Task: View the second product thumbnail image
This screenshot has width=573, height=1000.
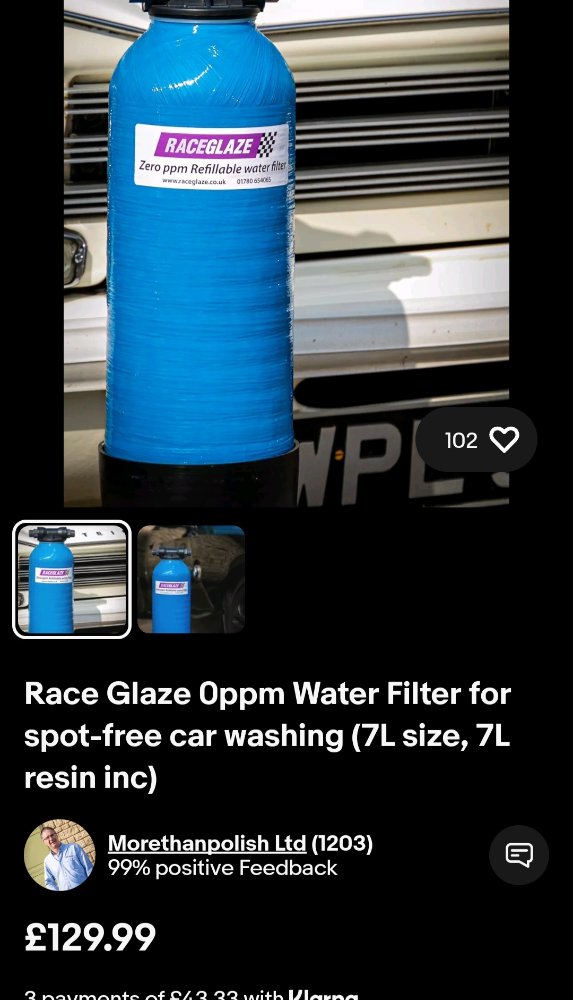Action: click(x=191, y=579)
